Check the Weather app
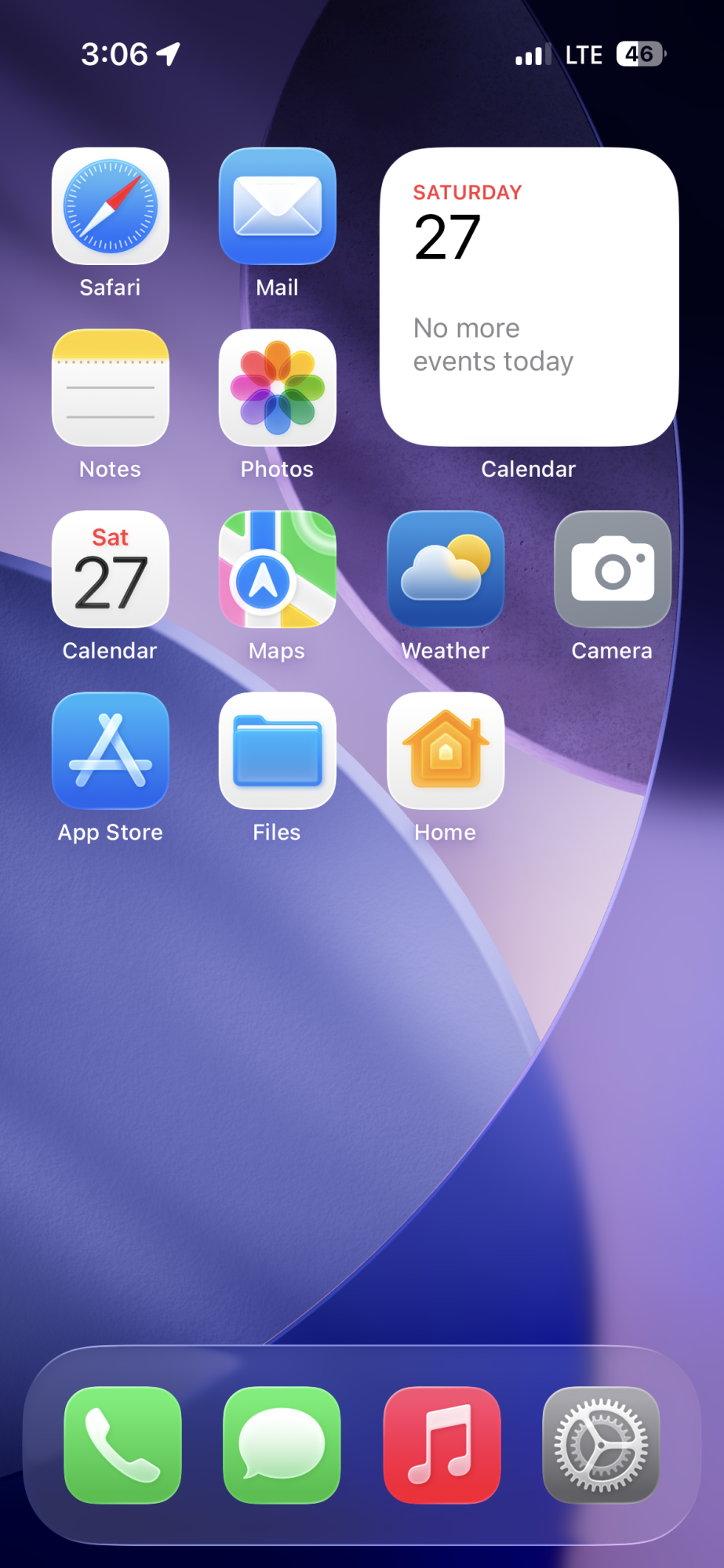Viewport: 724px width, 1568px height. tap(446, 570)
